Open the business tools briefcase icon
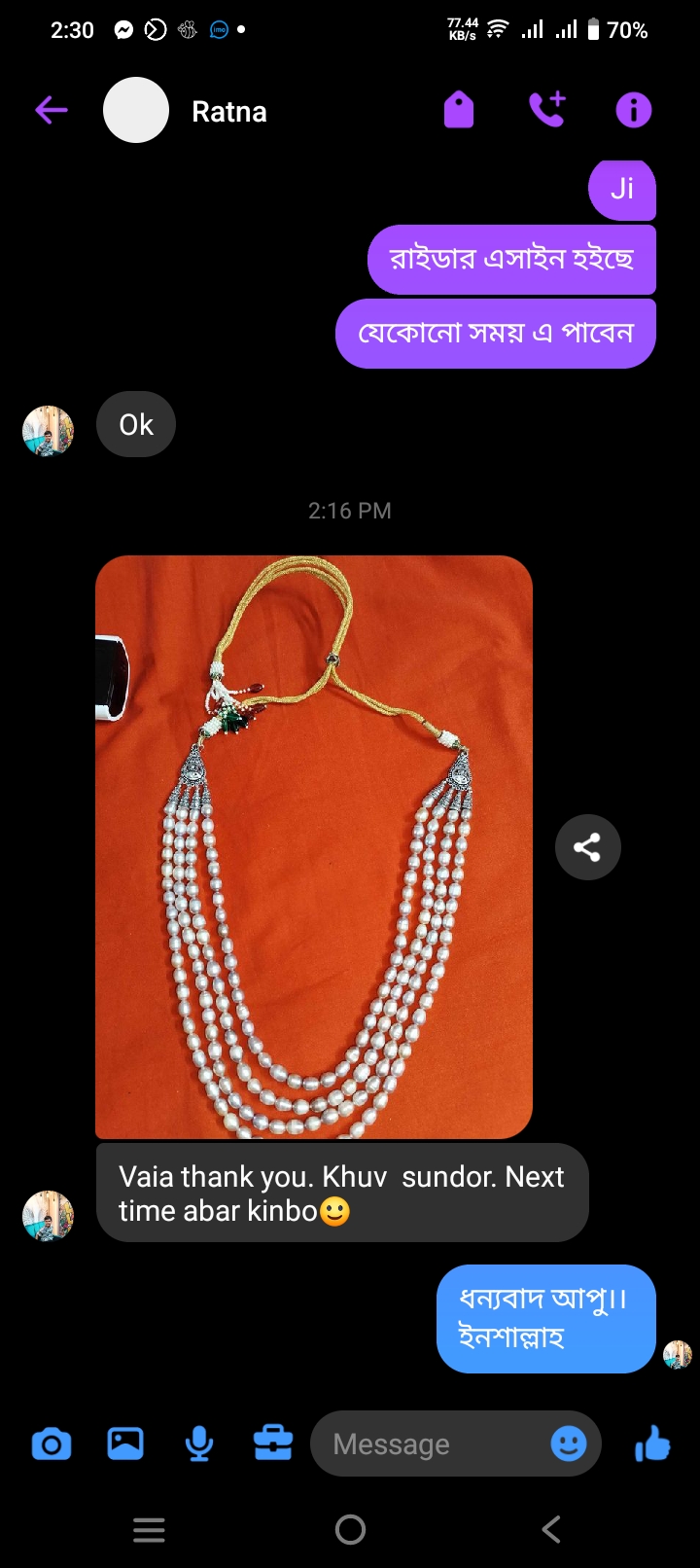The width and height of the screenshot is (700, 1568). point(273,1443)
